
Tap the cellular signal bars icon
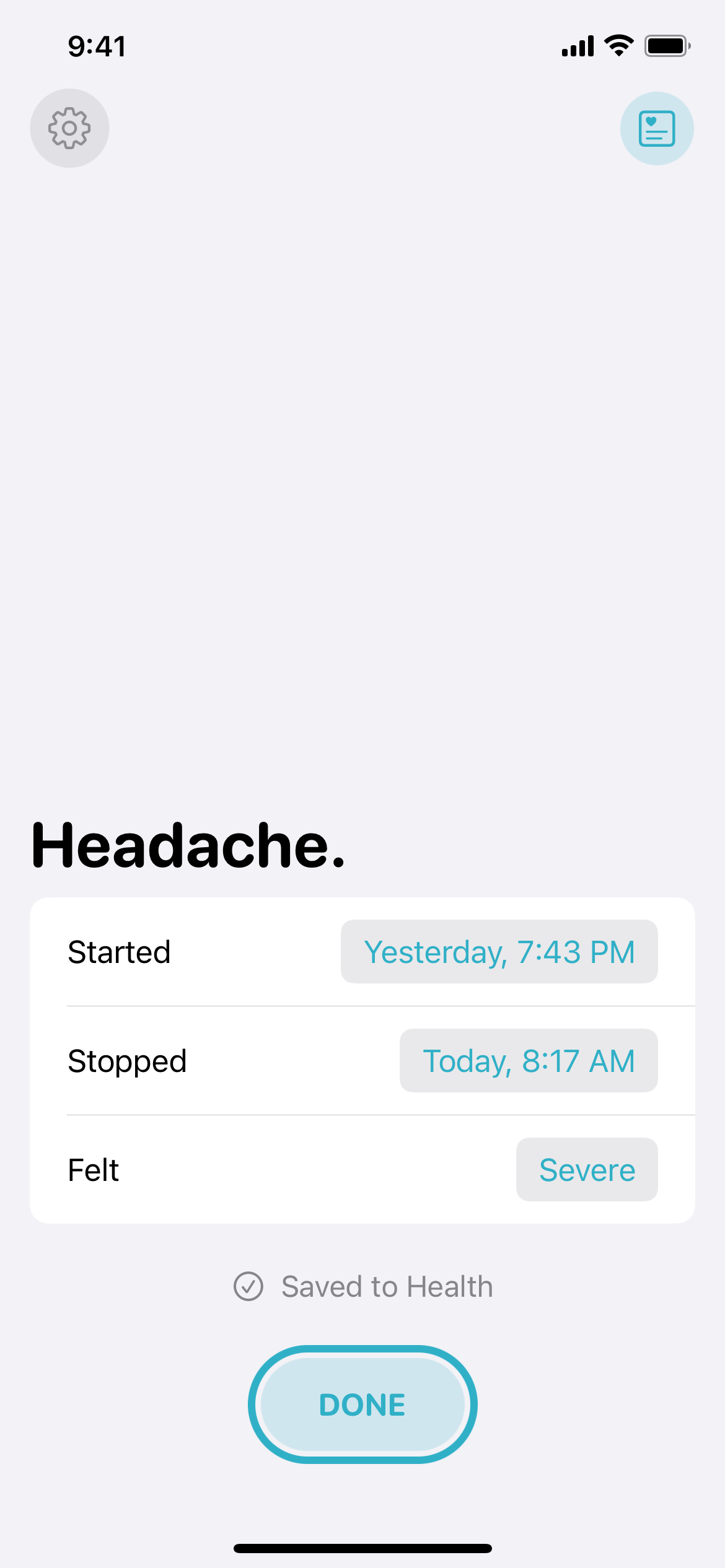(576, 45)
